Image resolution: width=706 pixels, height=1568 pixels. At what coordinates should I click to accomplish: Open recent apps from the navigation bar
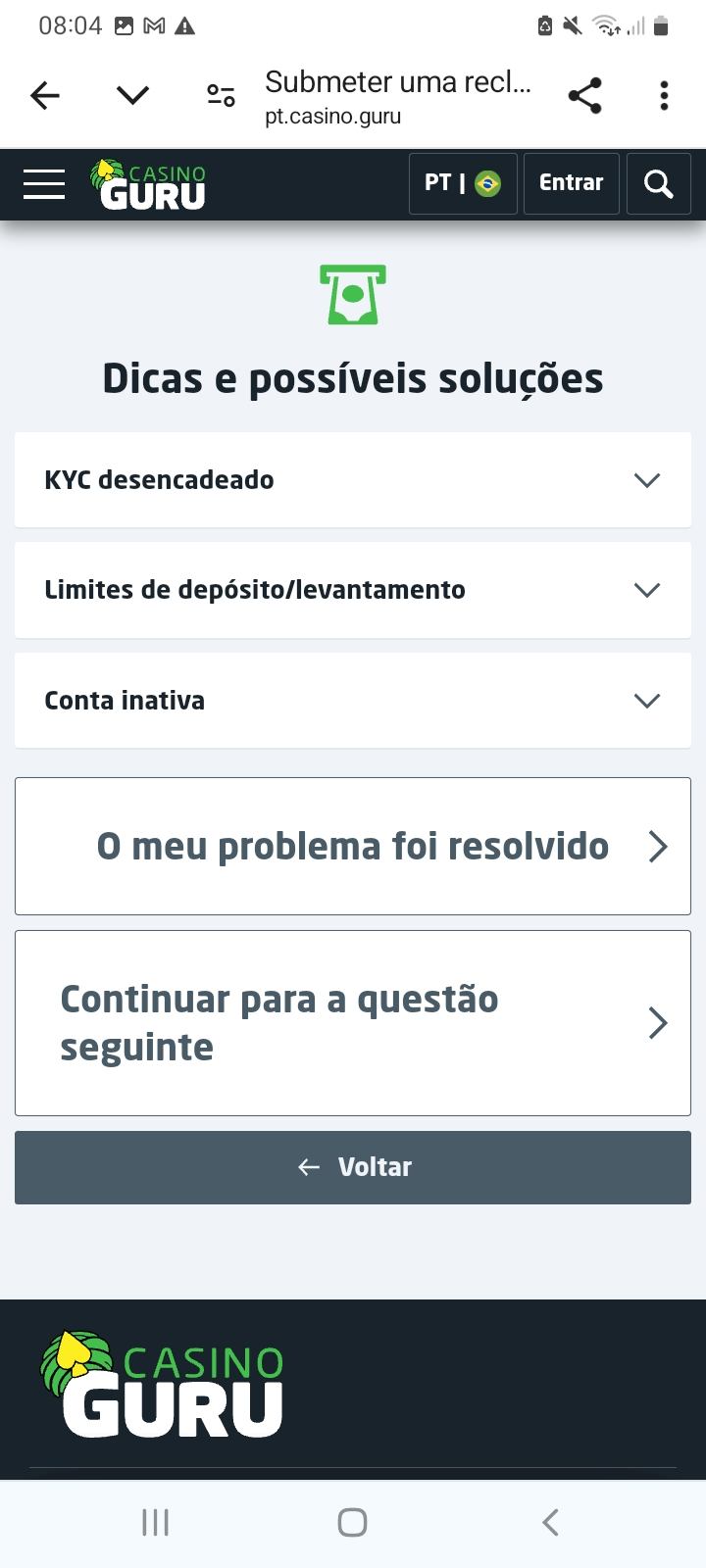click(155, 1522)
